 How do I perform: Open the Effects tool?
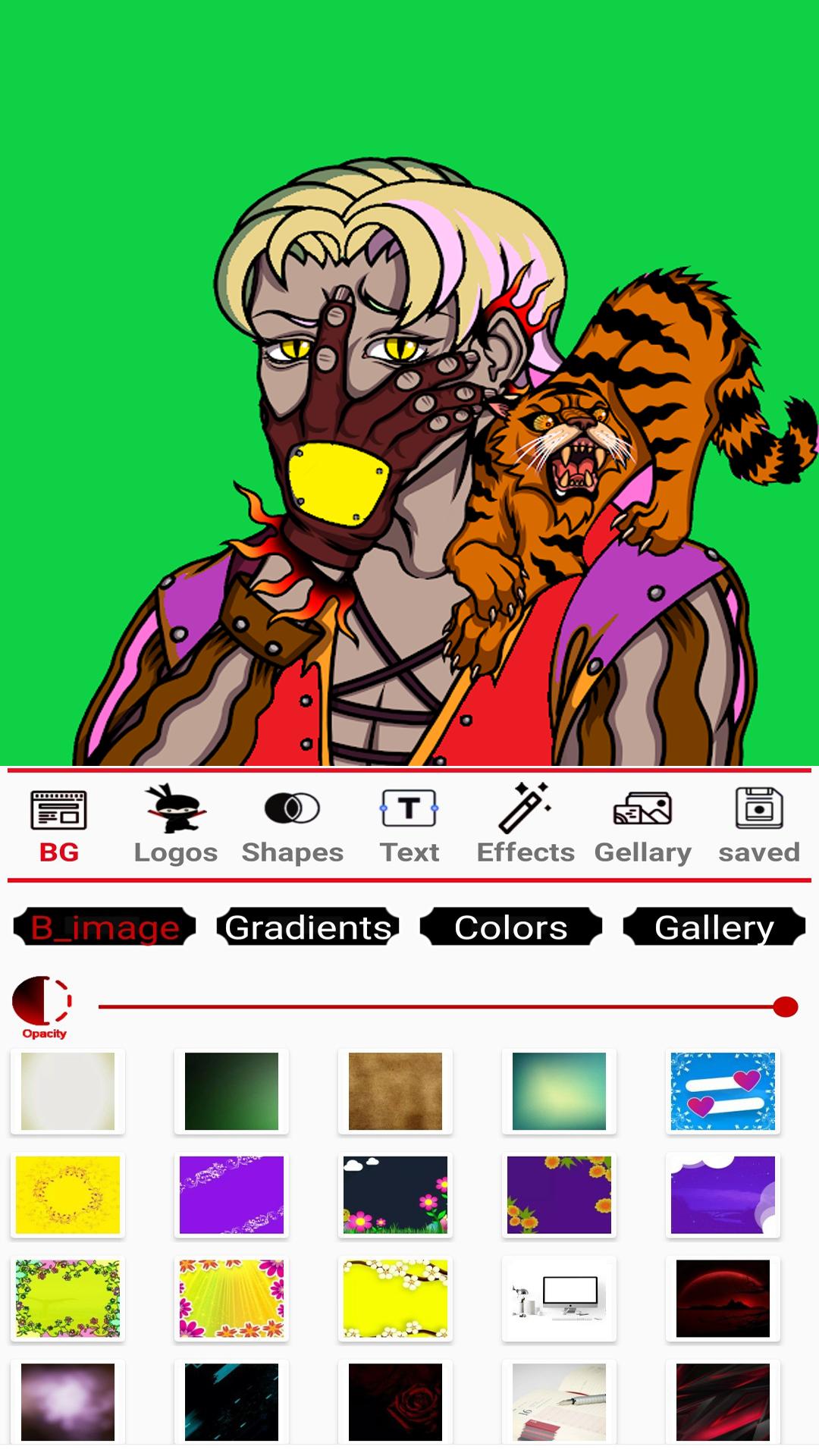525,825
